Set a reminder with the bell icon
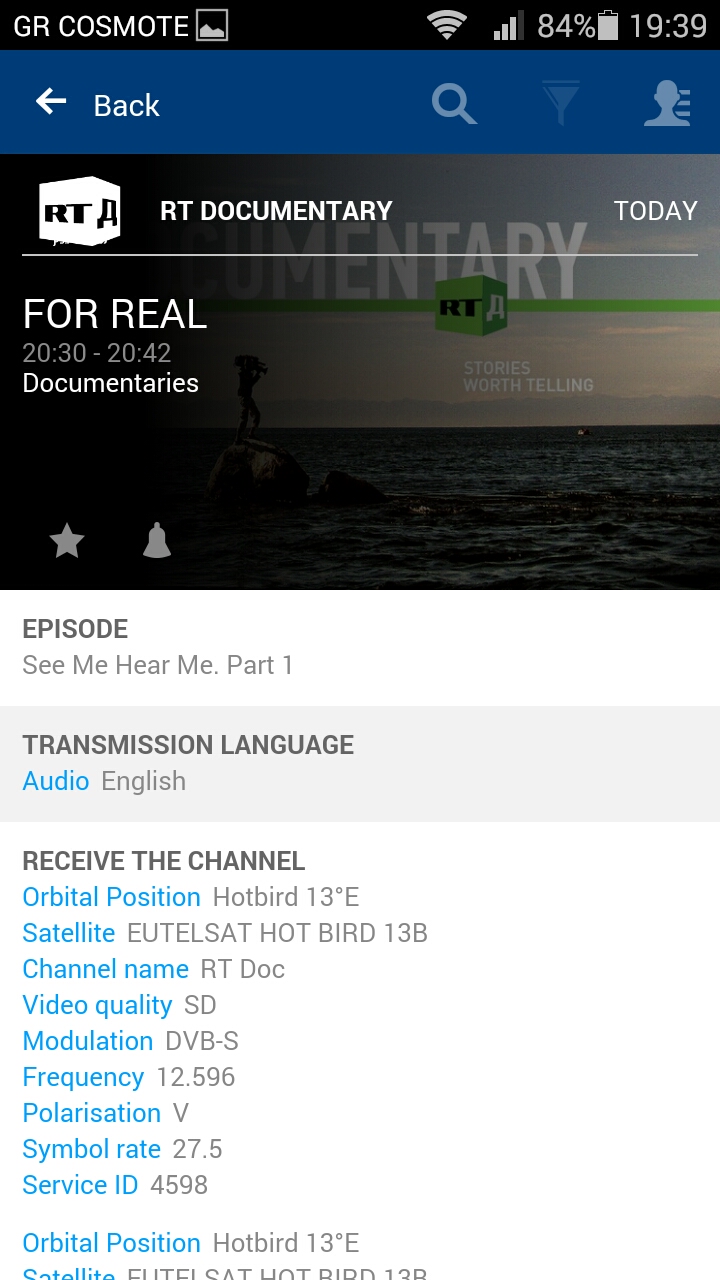This screenshot has width=720, height=1280. tap(157, 541)
